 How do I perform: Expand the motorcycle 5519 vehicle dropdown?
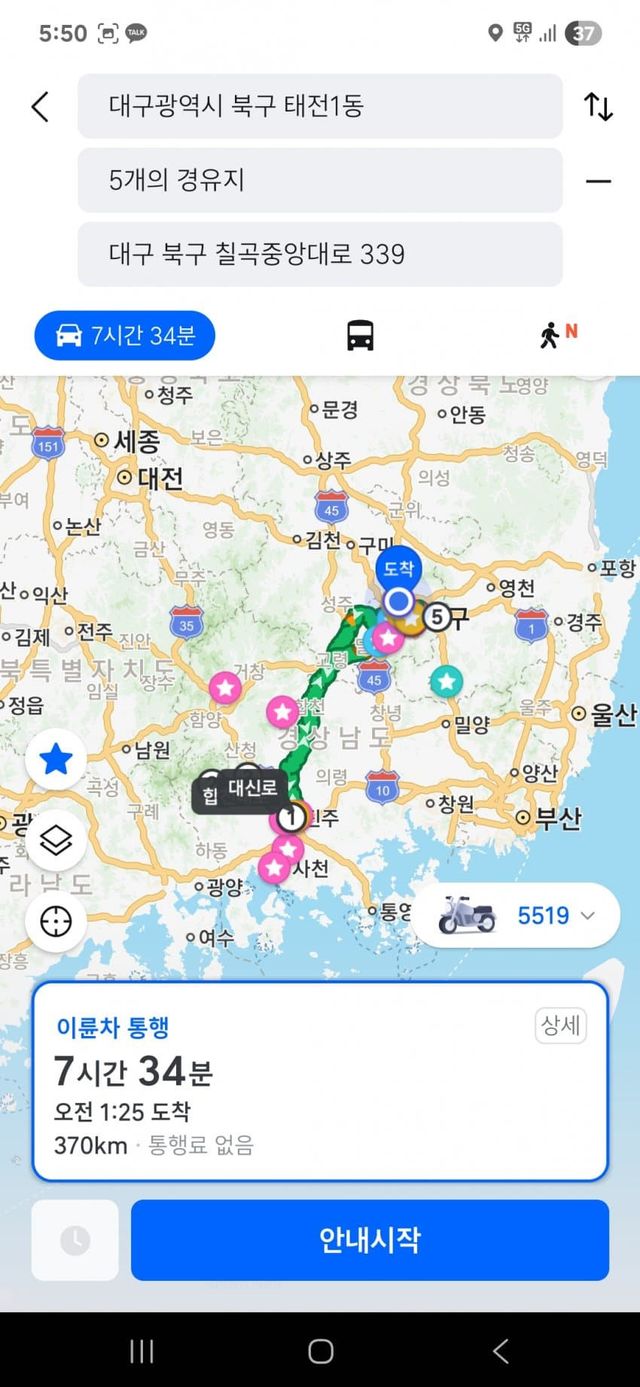coord(516,915)
